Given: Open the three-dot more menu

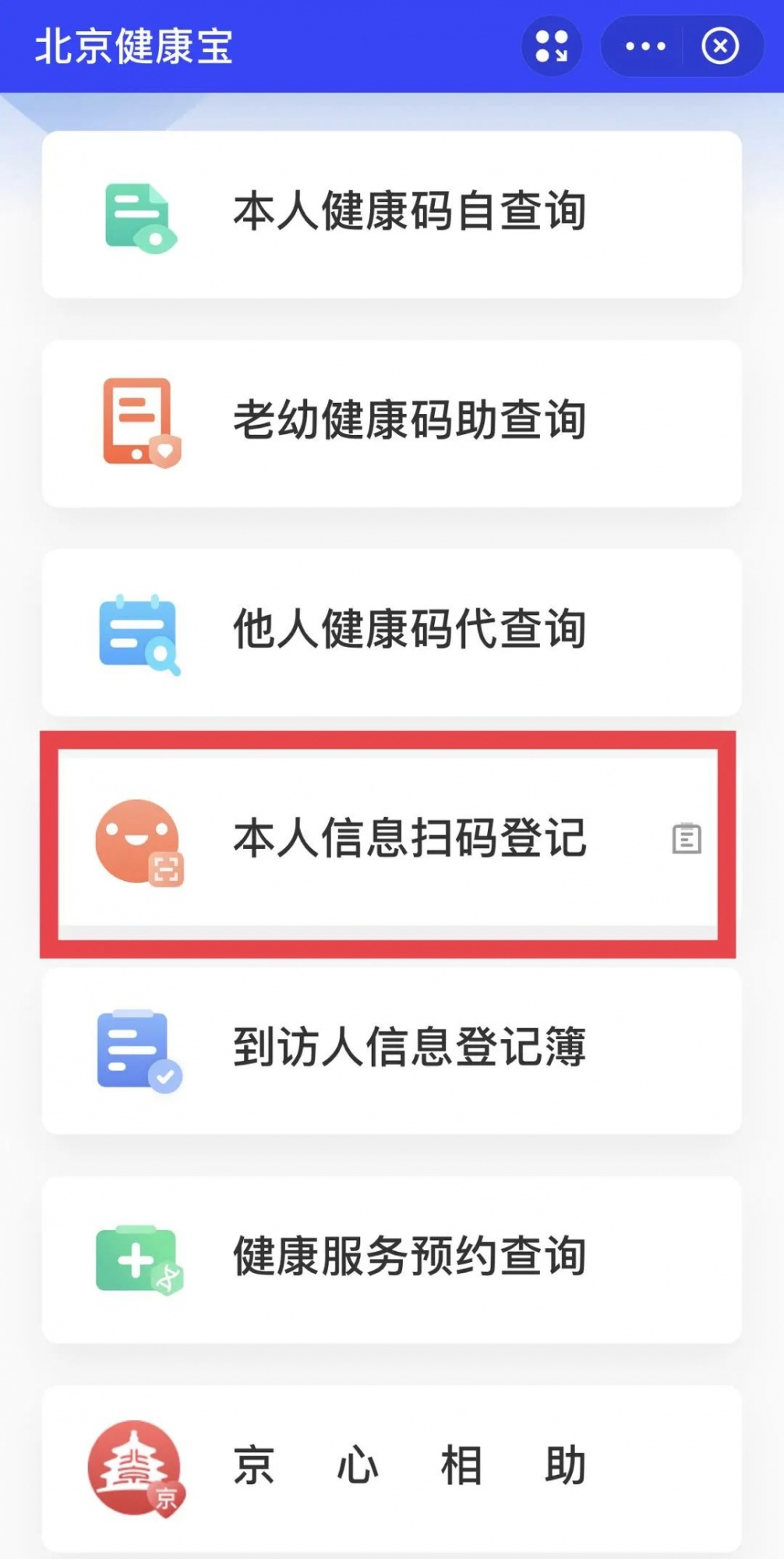Looking at the screenshot, I should pos(645,46).
